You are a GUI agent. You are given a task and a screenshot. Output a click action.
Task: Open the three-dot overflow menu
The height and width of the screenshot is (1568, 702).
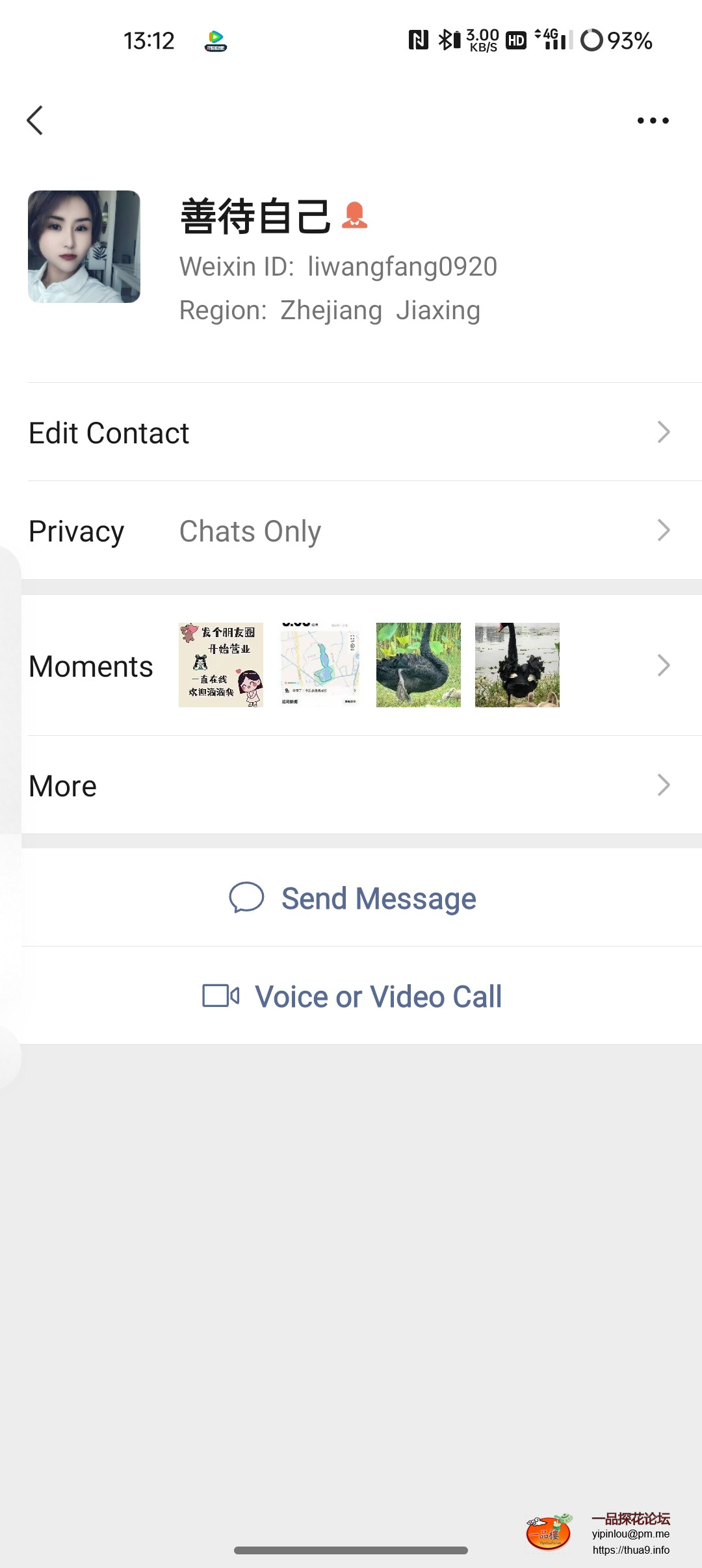click(x=653, y=120)
